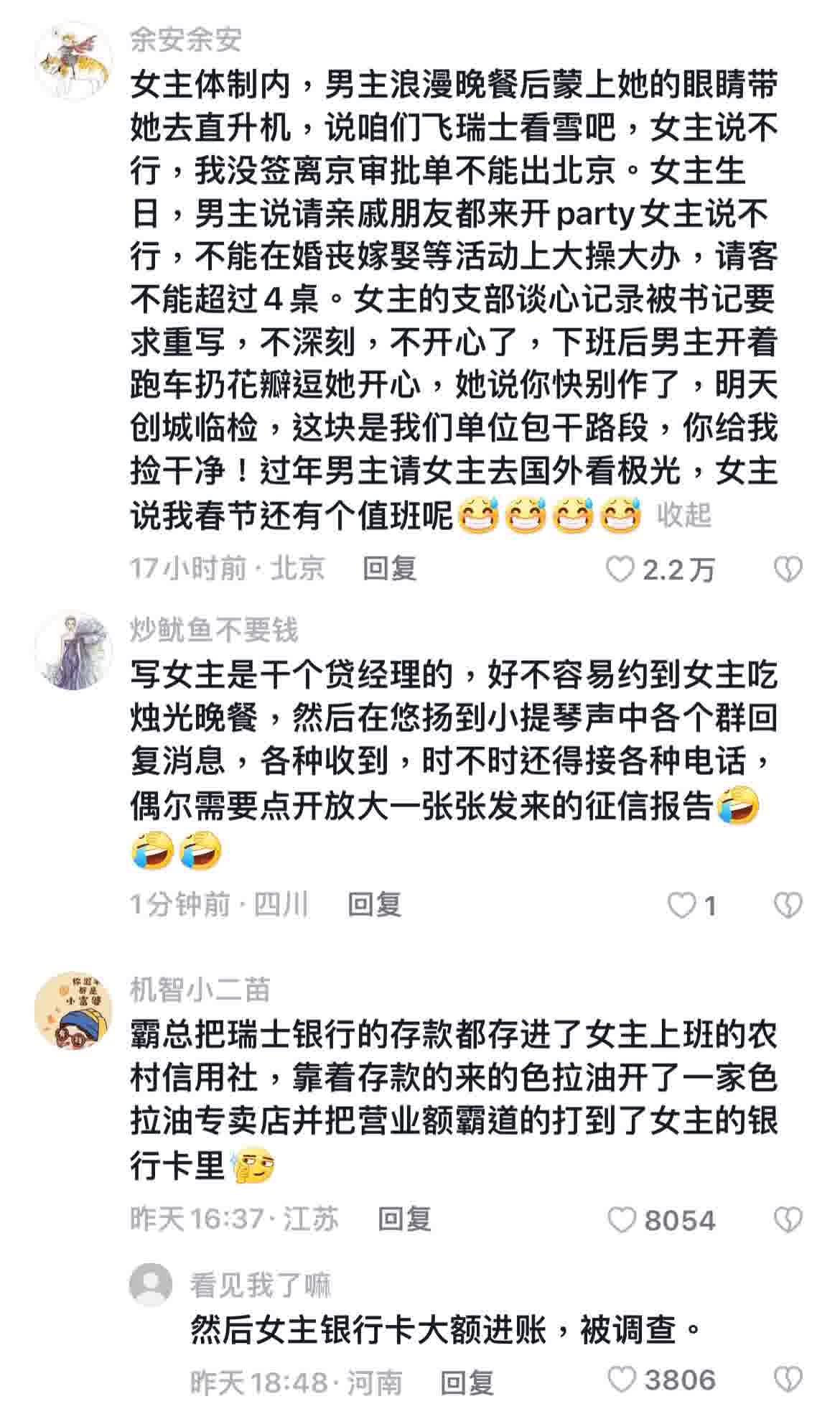Collapse 余安余安's comment via 收起
Image resolution: width=840 pixels, height=1409 pixels.
click(683, 516)
